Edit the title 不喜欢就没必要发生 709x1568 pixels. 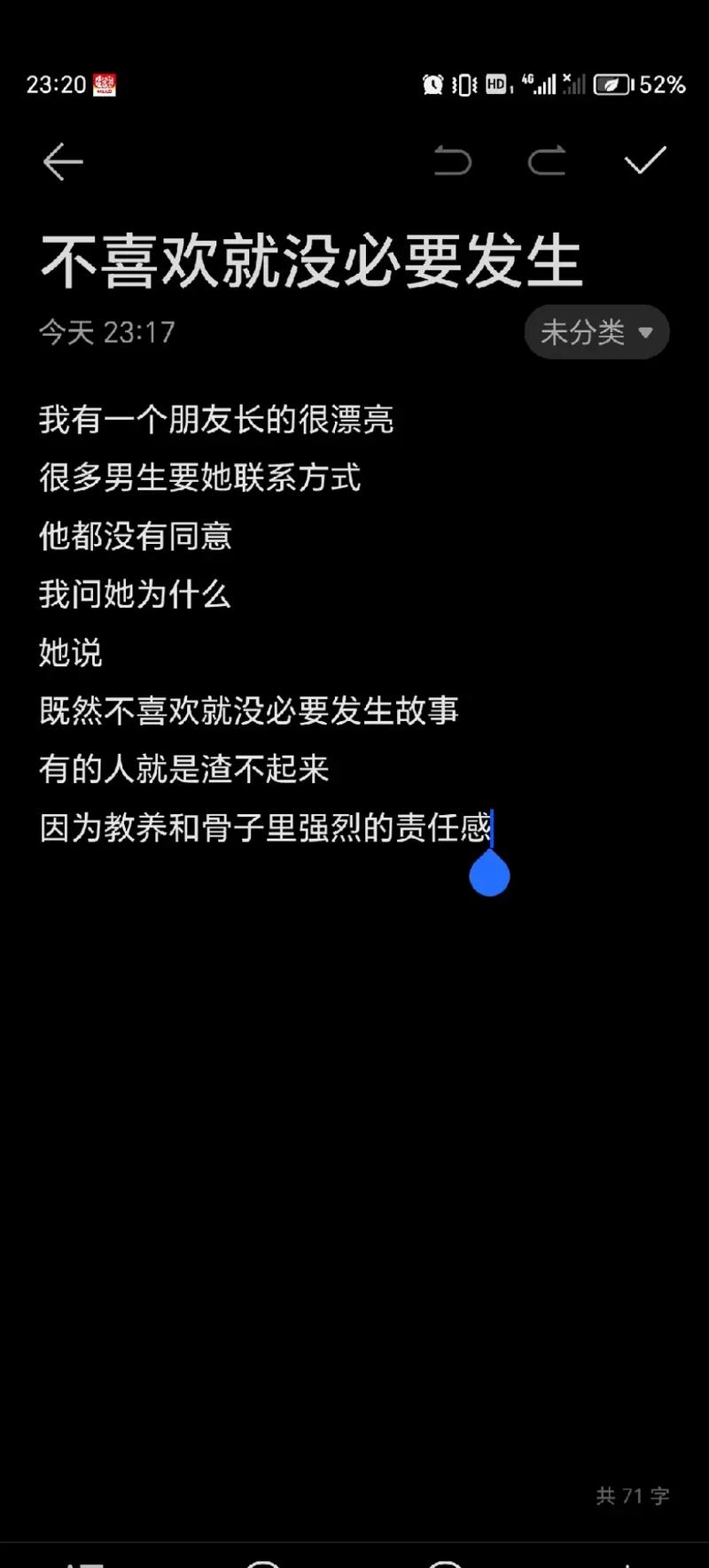coord(310,262)
